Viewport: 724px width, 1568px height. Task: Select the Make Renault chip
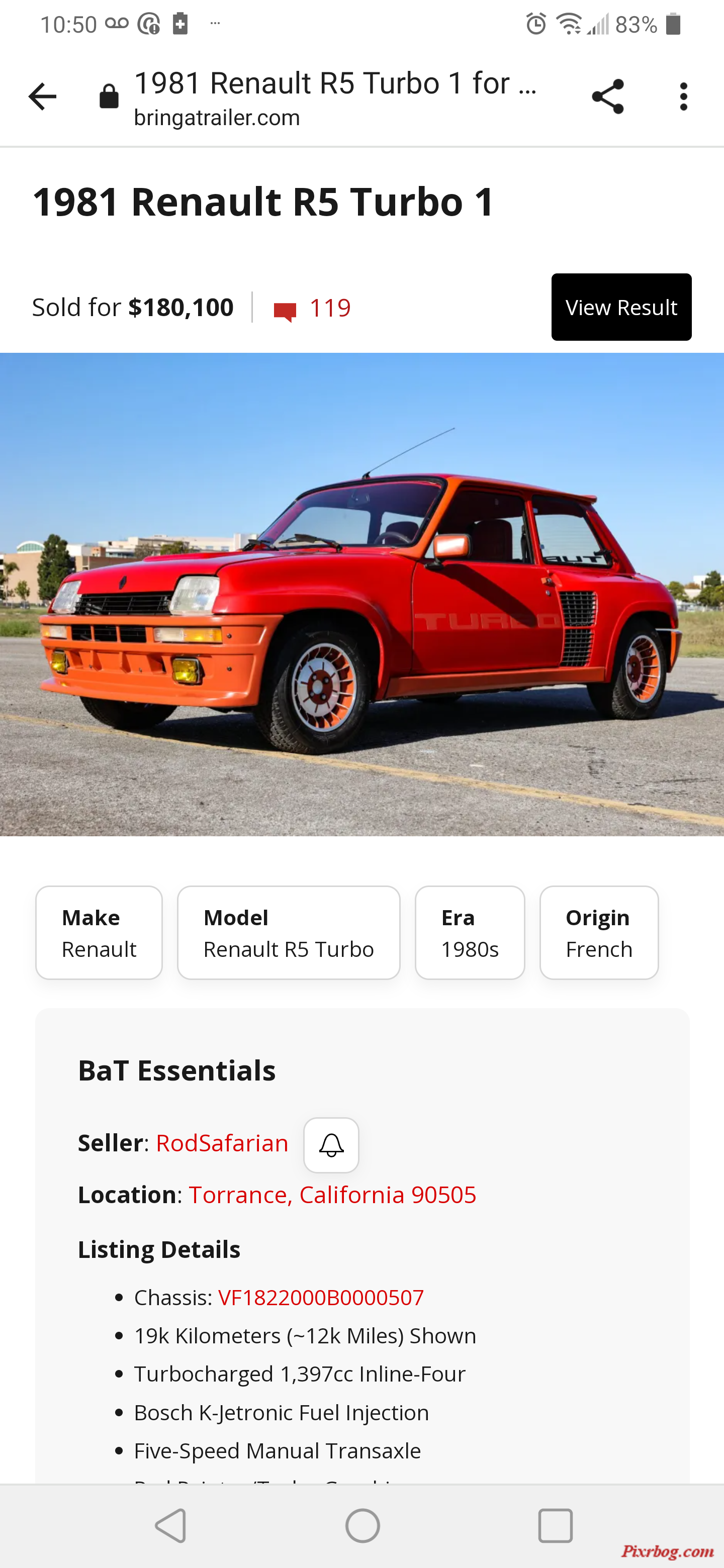click(99, 933)
